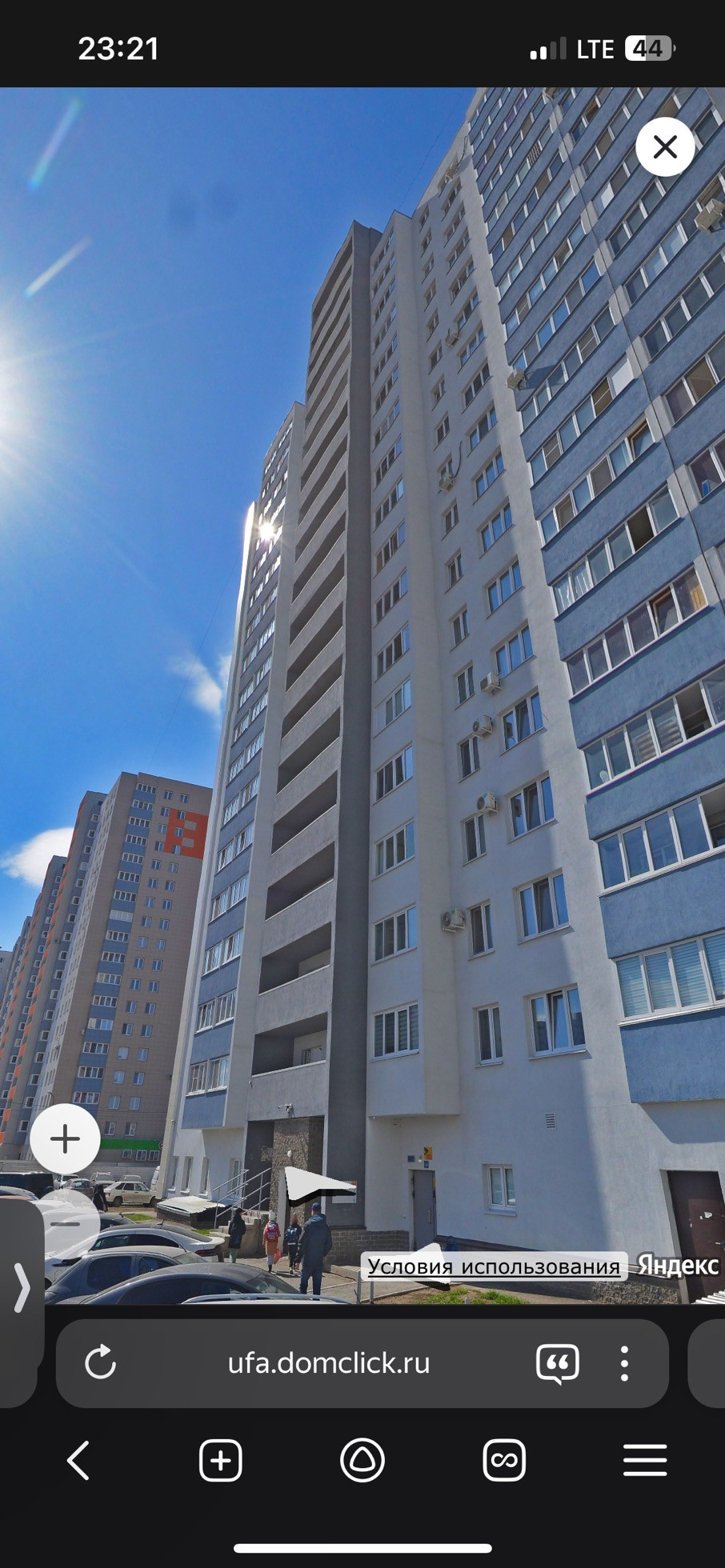The image size is (725, 1568).
Task: Open the tabs overview
Action: coord(504,1461)
